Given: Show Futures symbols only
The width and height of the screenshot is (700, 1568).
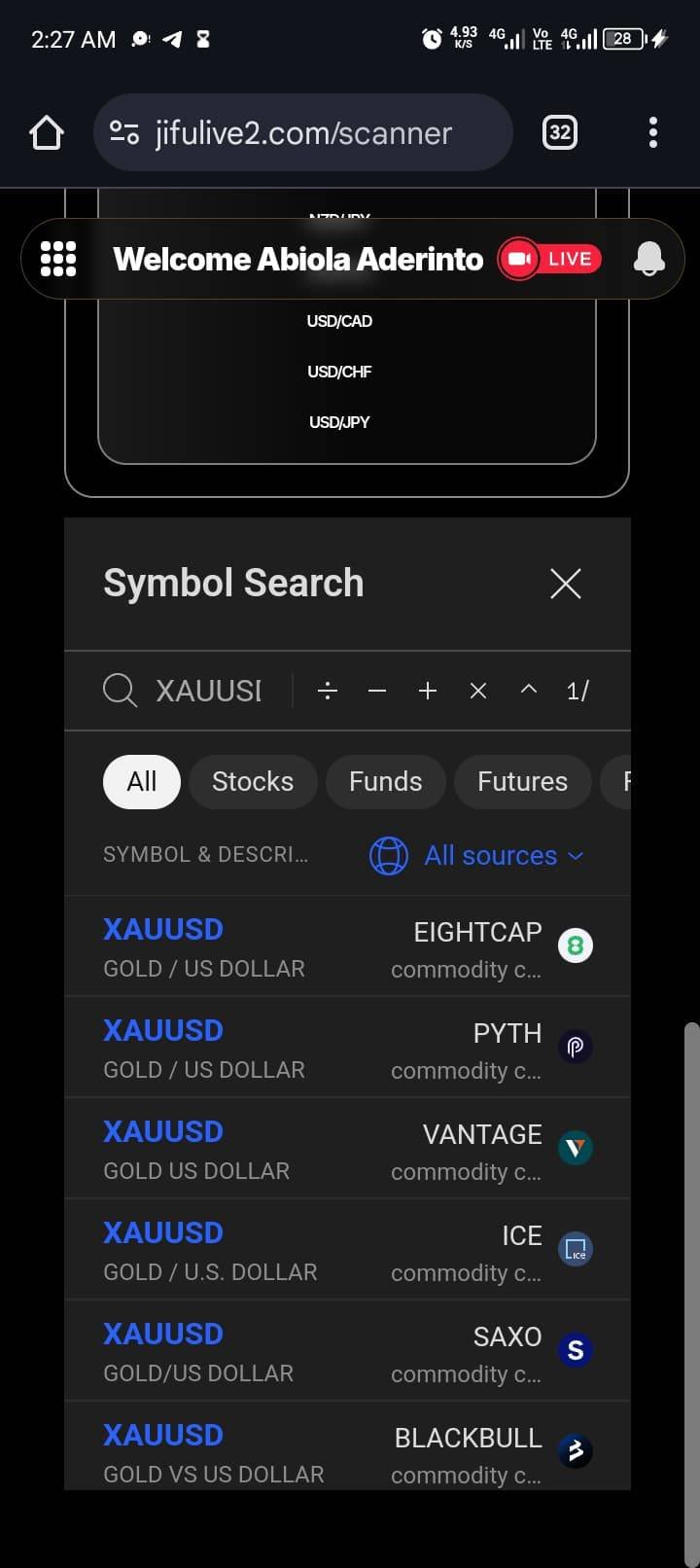Looking at the screenshot, I should [x=522, y=781].
